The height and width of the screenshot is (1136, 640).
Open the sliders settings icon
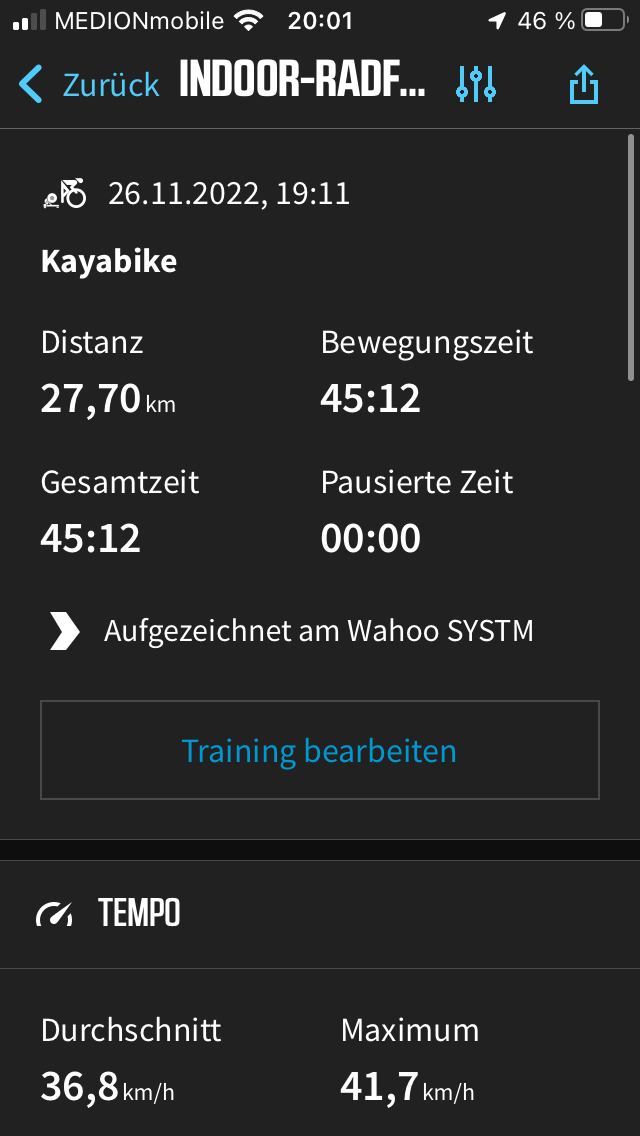(476, 84)
